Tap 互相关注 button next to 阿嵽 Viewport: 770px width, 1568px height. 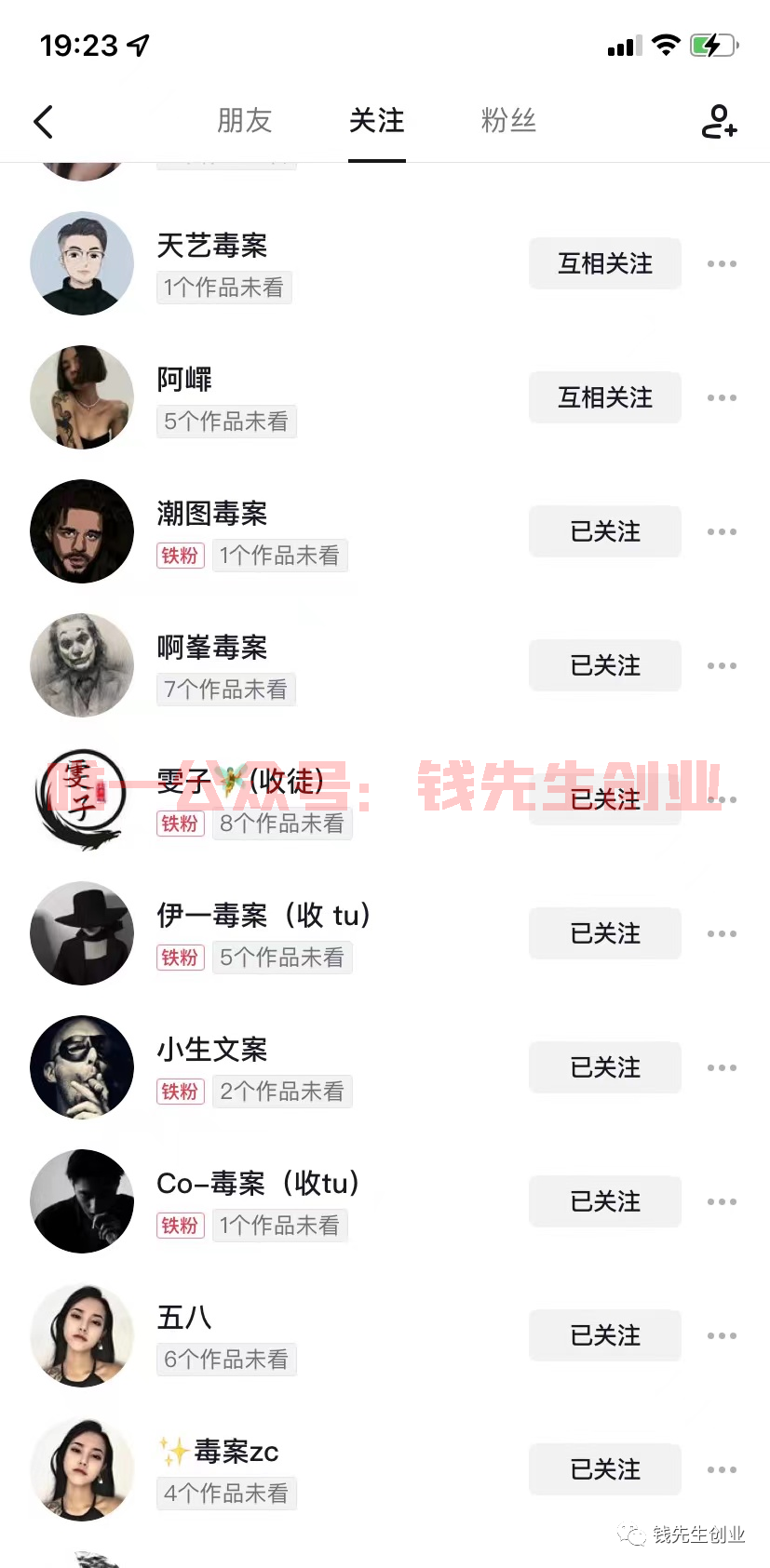click(604, 397)
